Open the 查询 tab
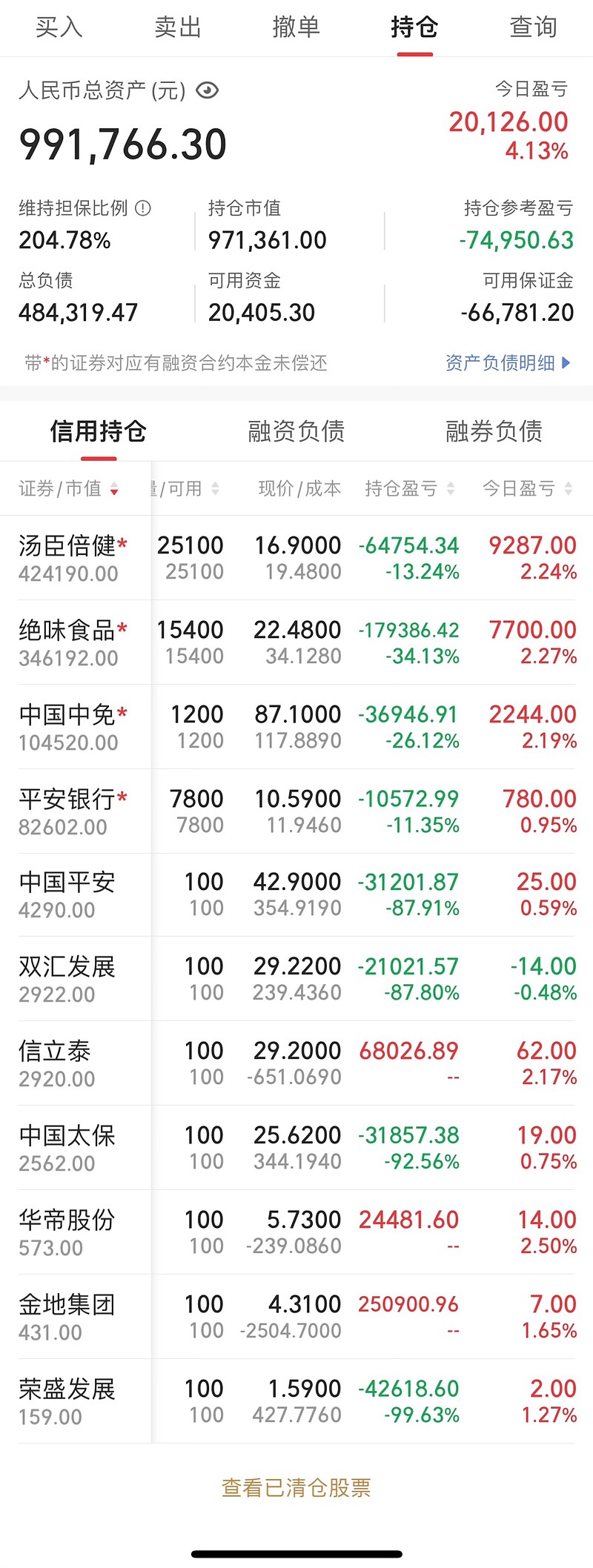The image size is (593, 1568). [533, 27]
